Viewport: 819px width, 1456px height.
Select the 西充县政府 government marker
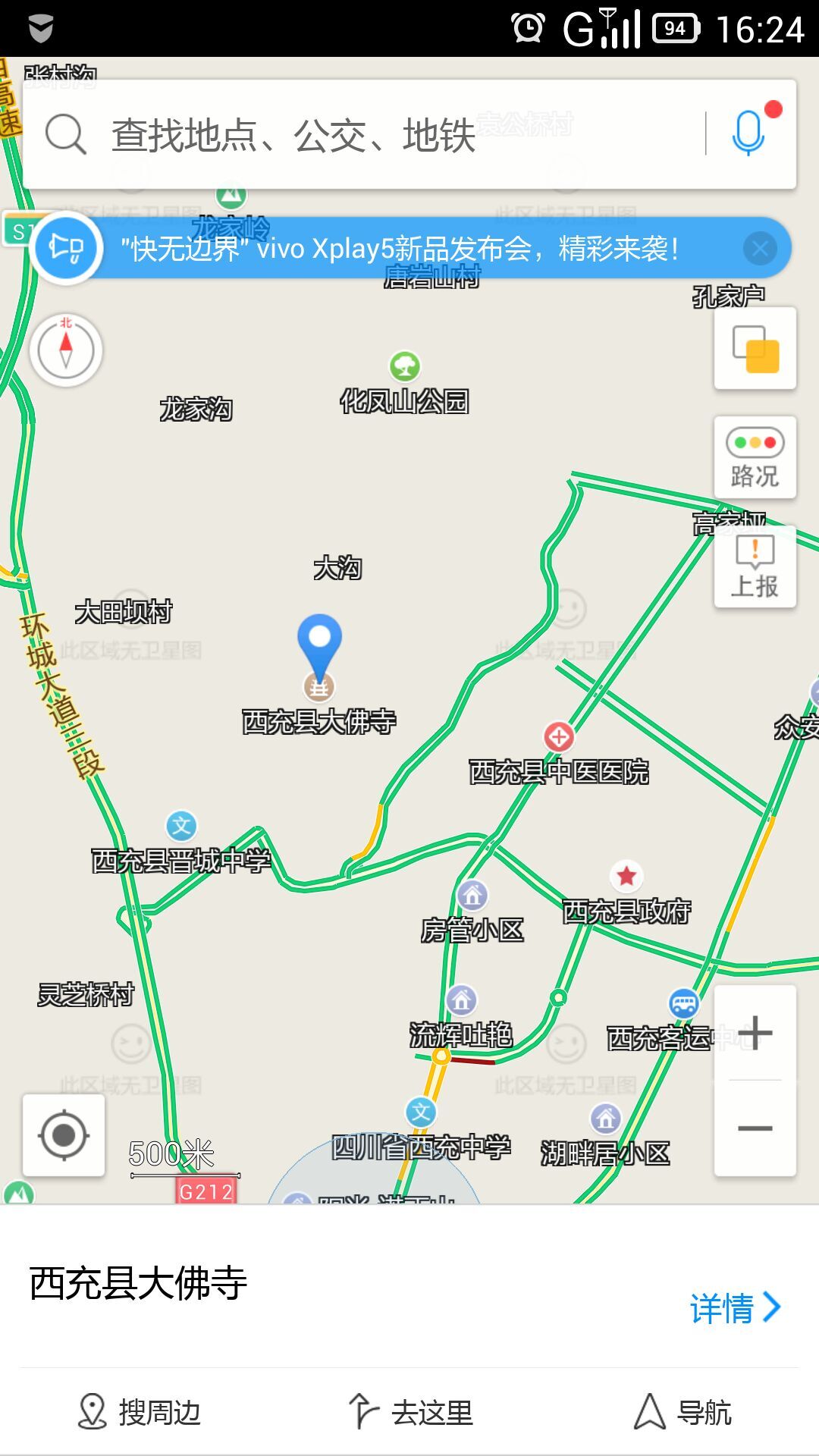point(626,877)
